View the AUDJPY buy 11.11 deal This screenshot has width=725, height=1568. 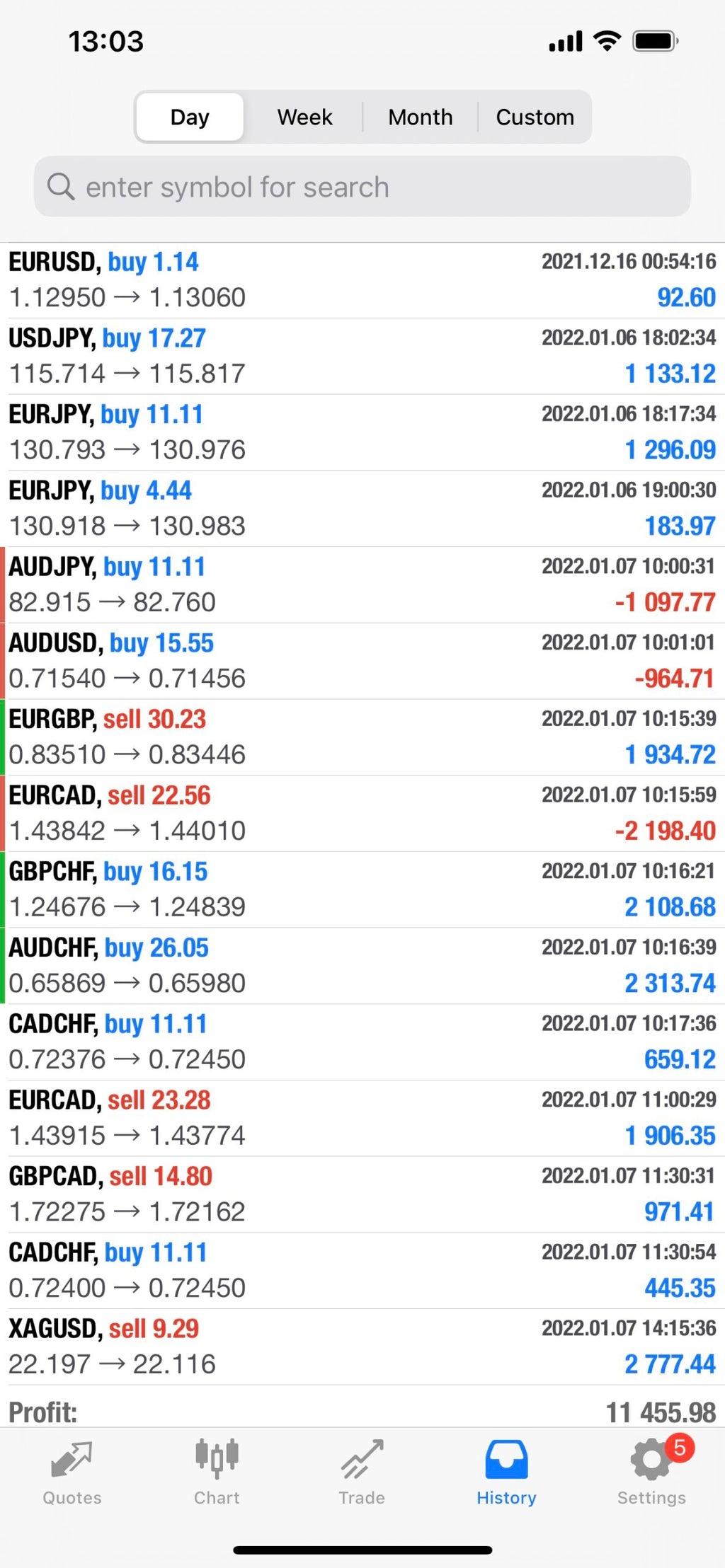[362, 584]
